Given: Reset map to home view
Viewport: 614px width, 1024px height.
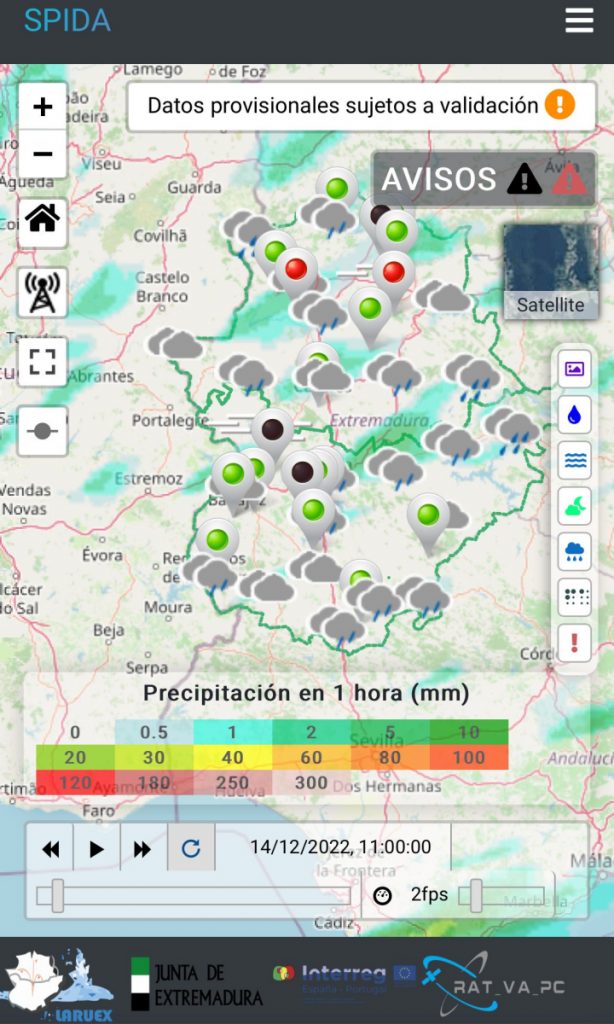Looking at the screenshot, I should click(x=42, y=223).
